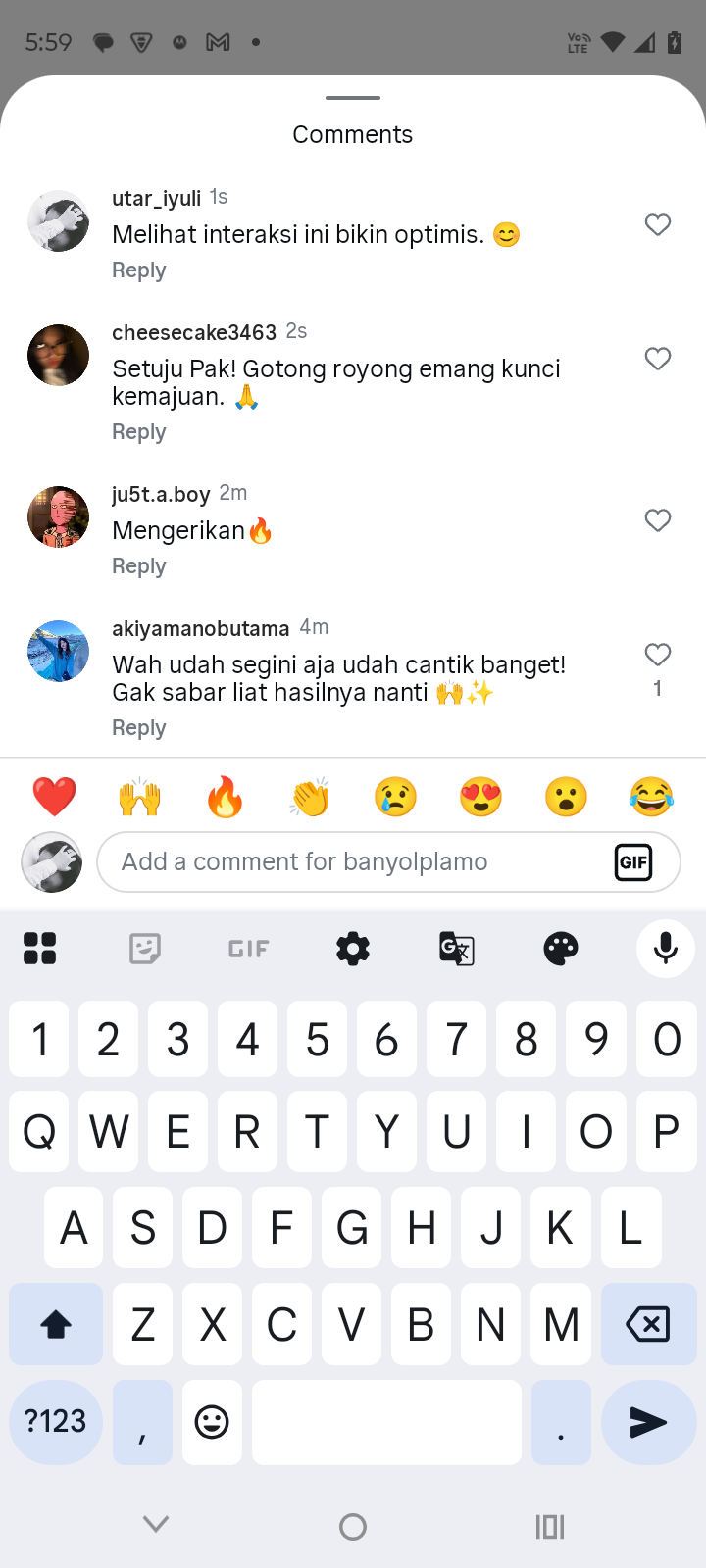Start voice input with the microphone
This screenshot has height=1568, width=706.
point(666,949)
